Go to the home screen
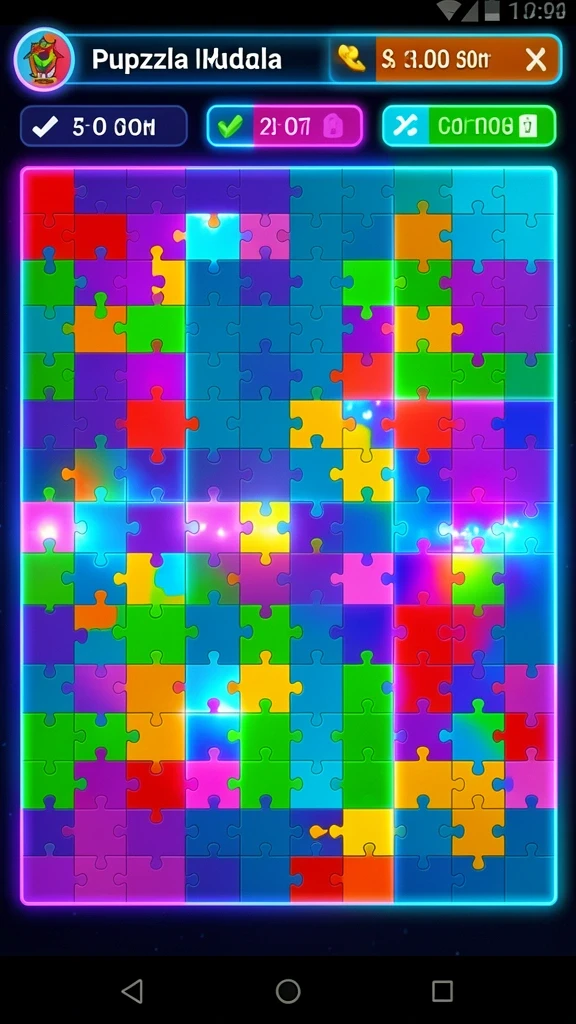Screen dimensions: 576x1024 tap(288, 991)
